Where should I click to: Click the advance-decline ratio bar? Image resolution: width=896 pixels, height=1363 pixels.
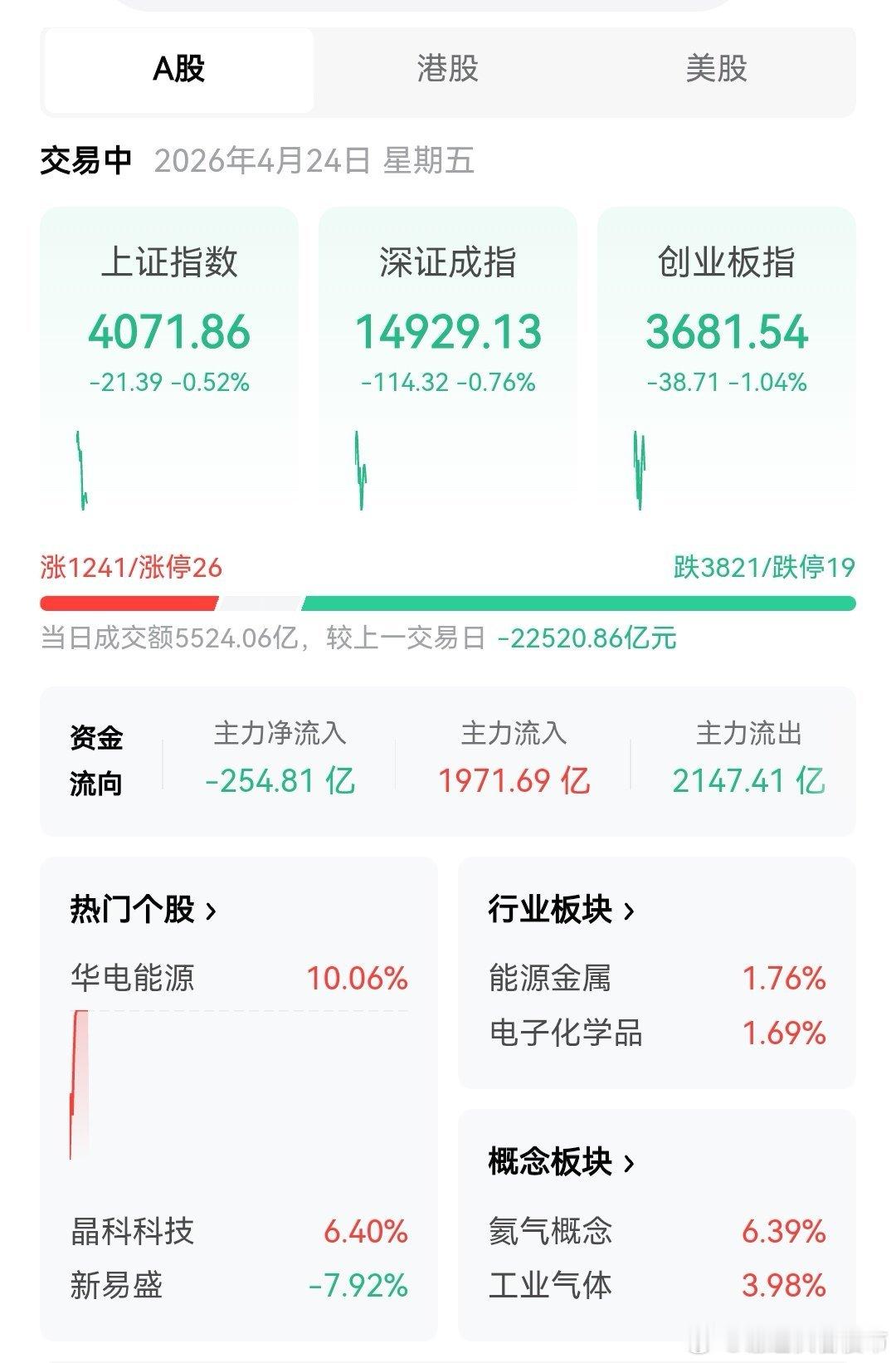point(448,599)
